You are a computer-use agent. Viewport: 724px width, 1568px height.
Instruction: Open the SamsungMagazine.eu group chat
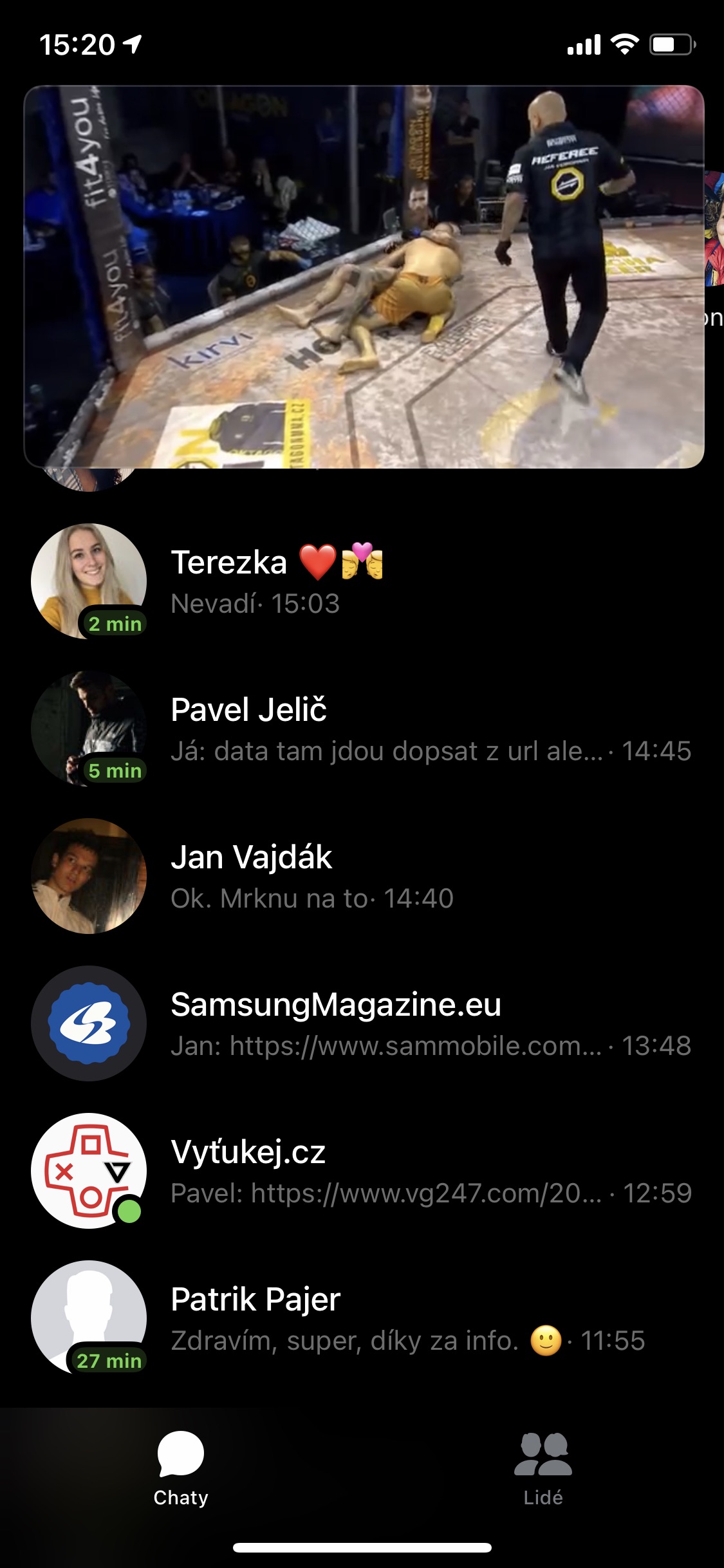362,1023
